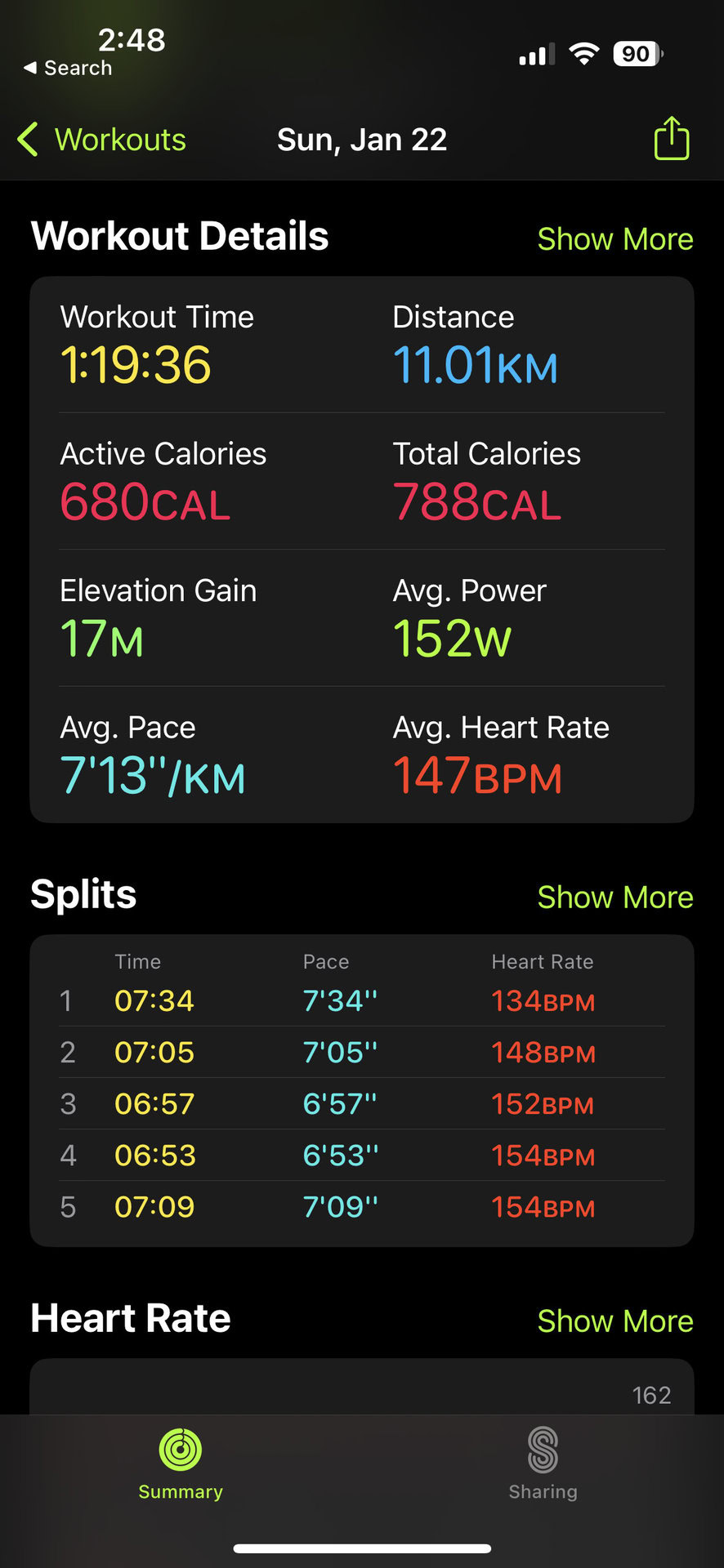Go back to the Workouts list
Screen dimensions: 724x1568
coord(102,140)
